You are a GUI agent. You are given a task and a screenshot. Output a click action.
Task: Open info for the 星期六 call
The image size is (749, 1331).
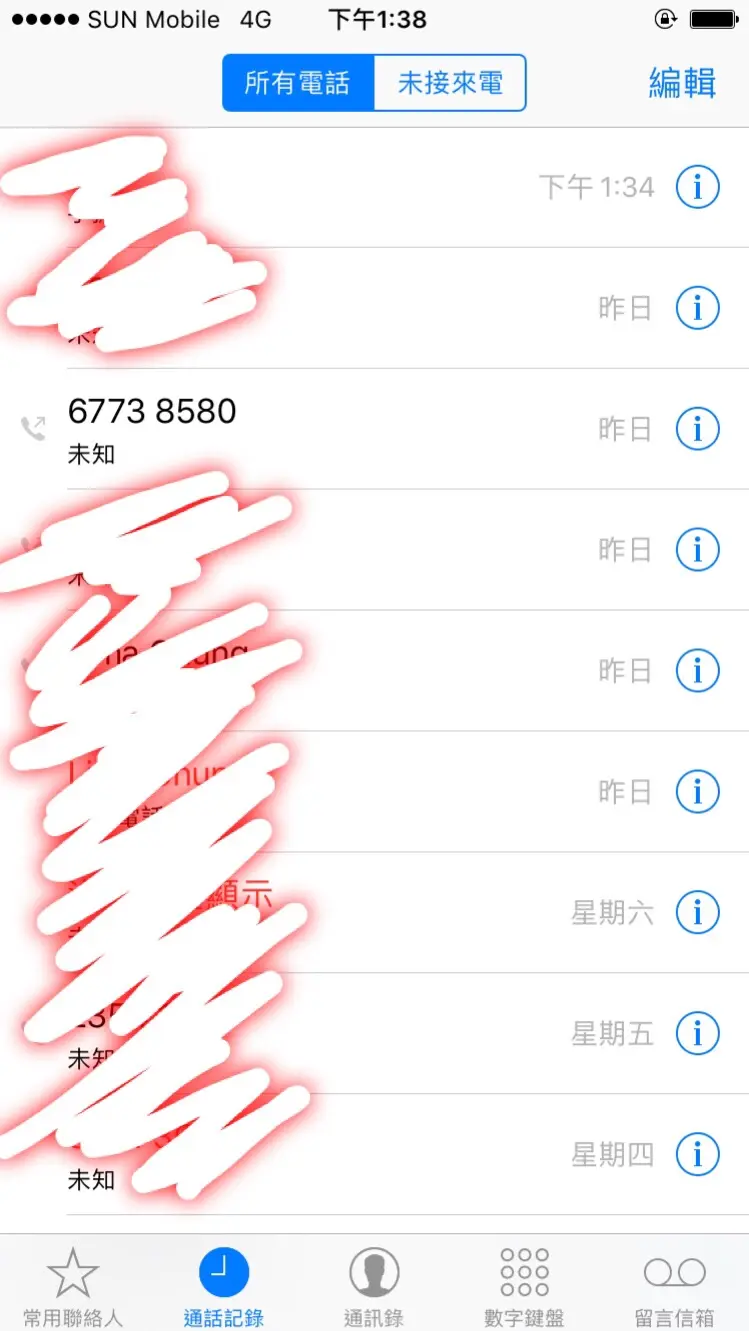(x=698, y=912)
